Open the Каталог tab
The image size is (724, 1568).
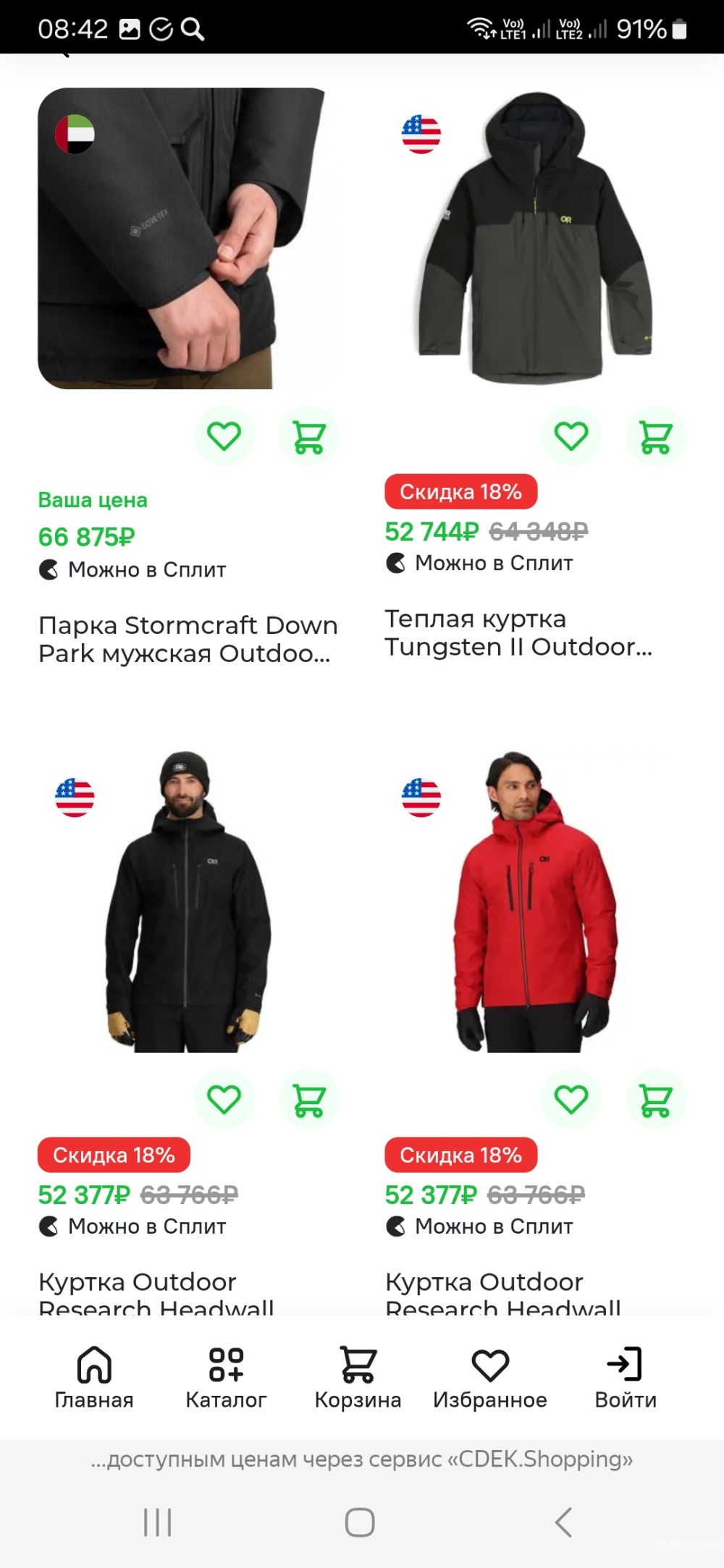[x=227, y=1375]
